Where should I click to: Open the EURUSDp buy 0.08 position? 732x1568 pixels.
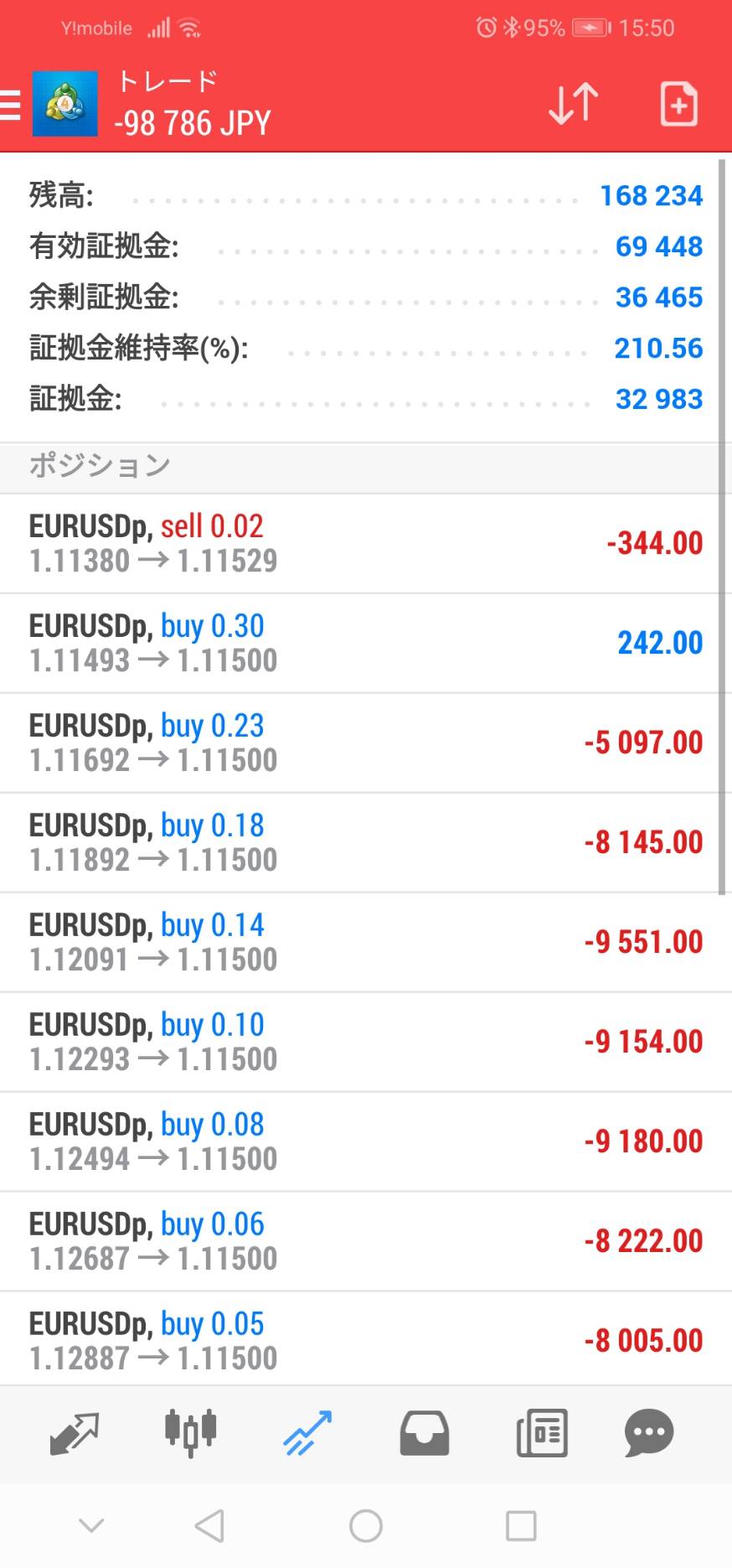[366, 1141]
